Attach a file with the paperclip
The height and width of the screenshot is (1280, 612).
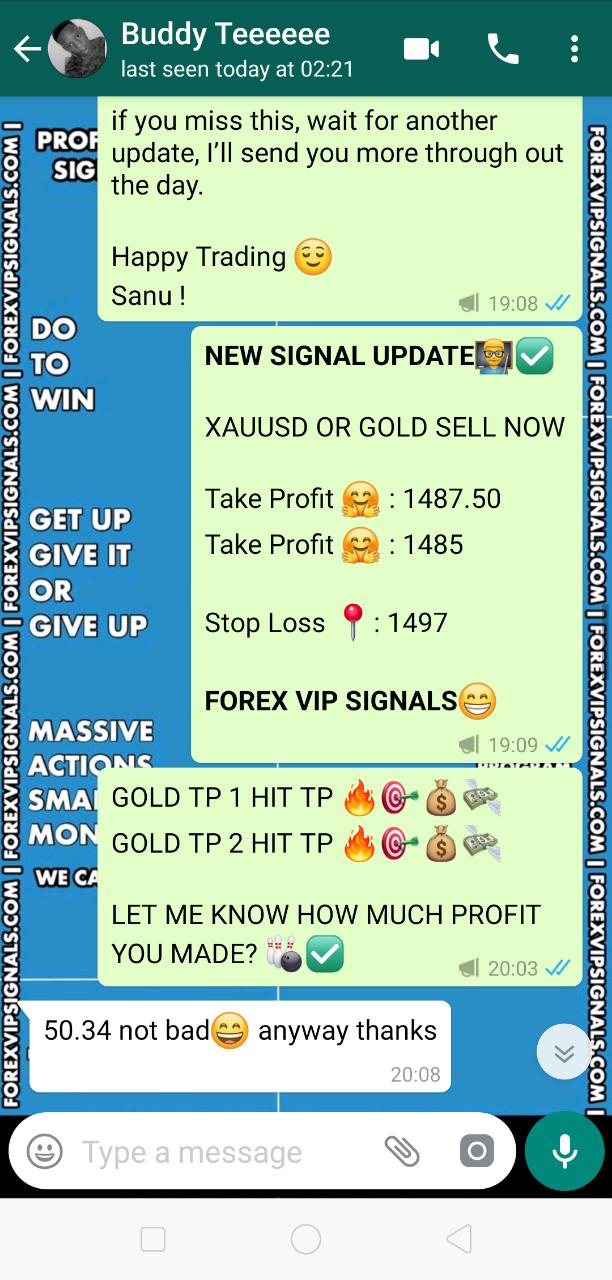402,1151
